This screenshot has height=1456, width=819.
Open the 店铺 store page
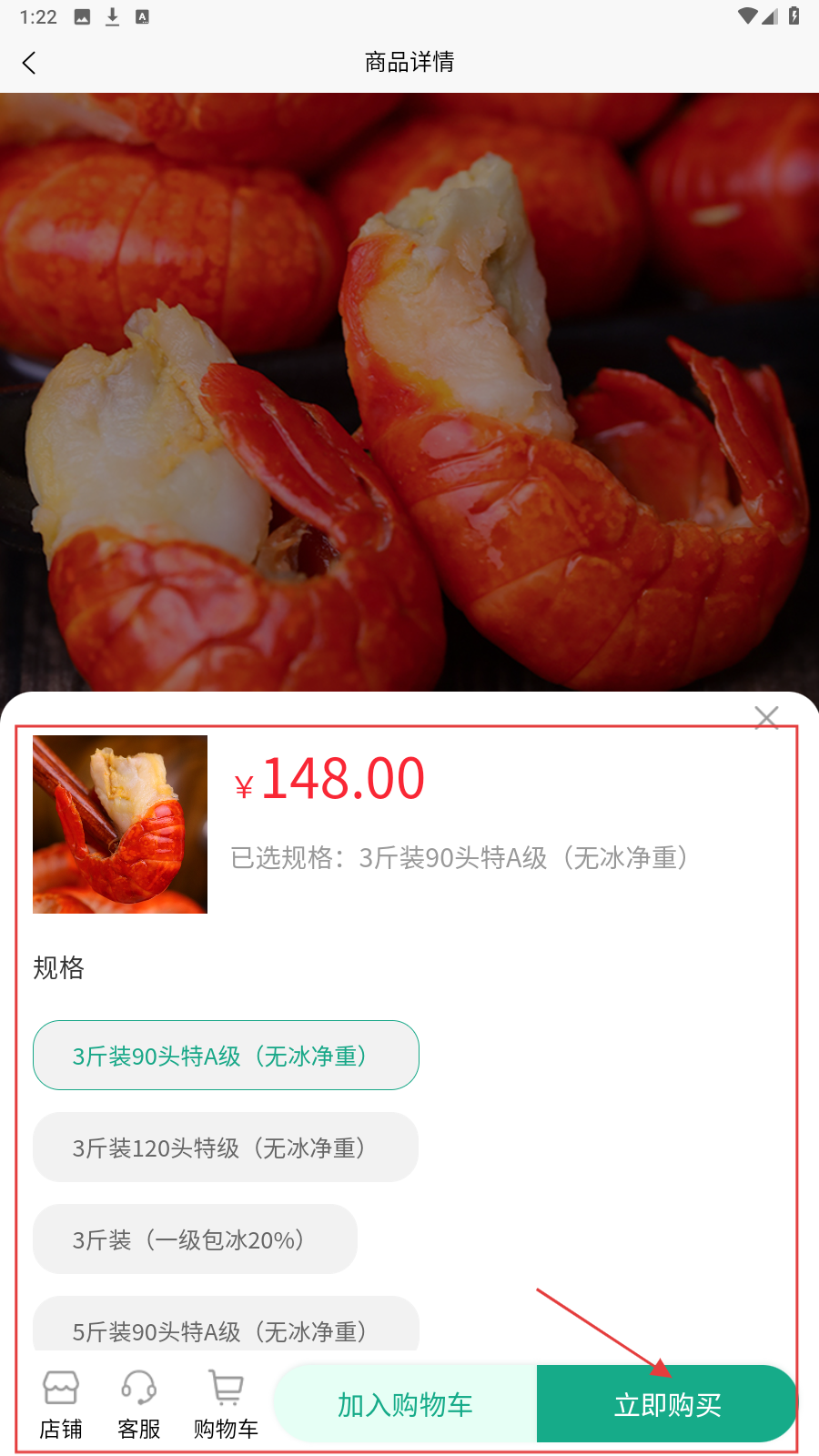click(61, 1404)
